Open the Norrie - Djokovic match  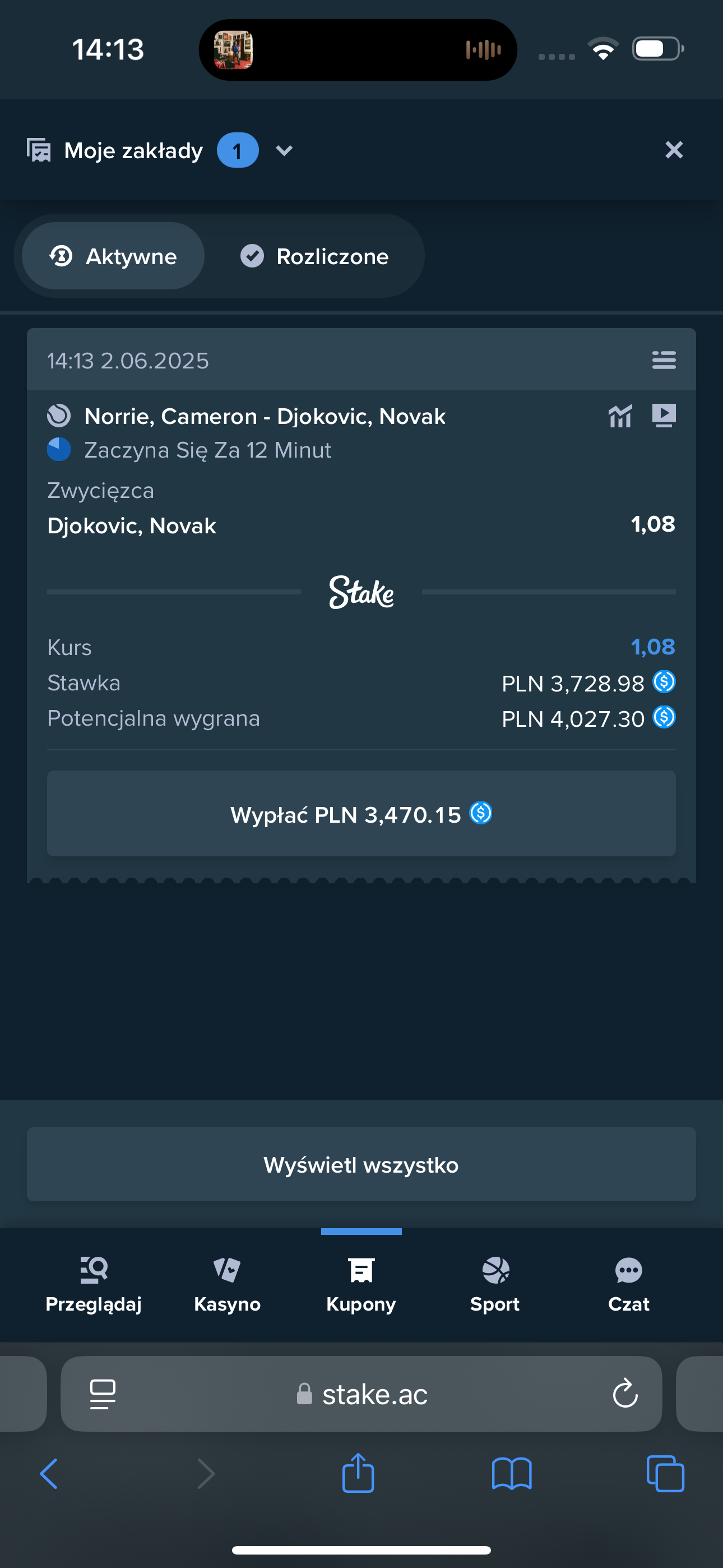tap(265, 417)
